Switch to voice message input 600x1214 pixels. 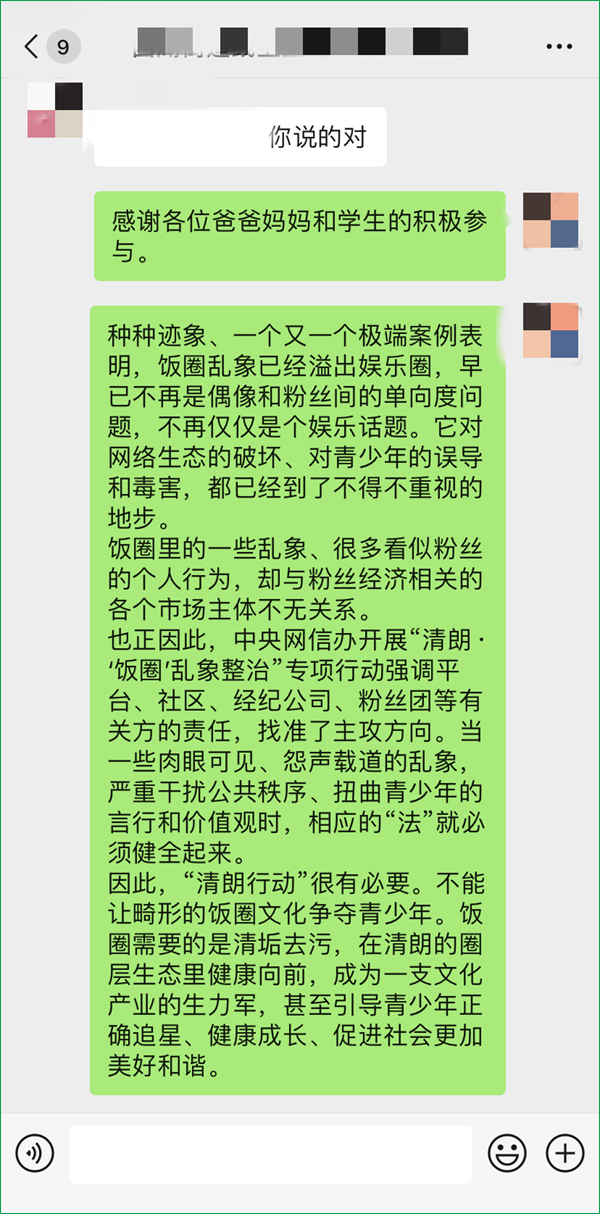[36, 1153]
